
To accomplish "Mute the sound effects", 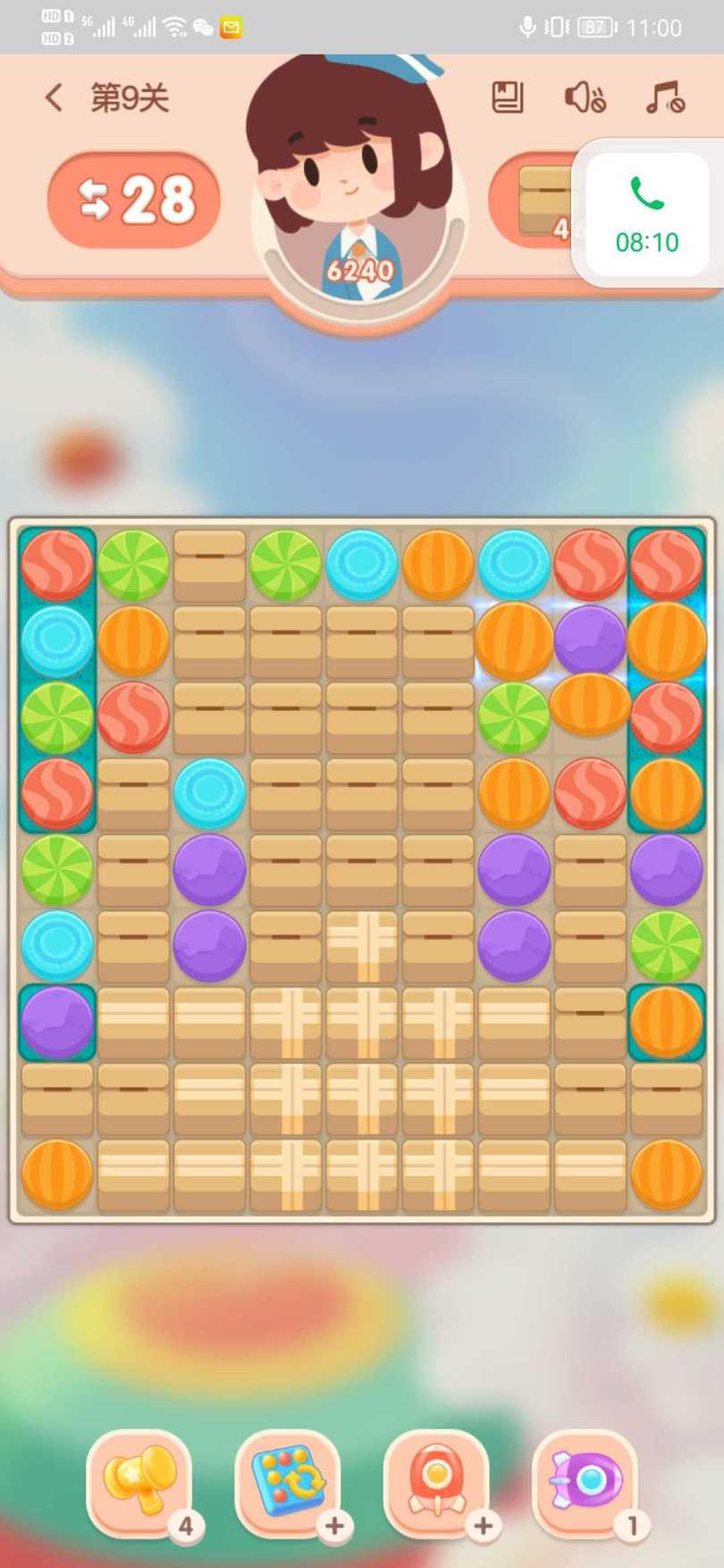I will (x=585, y=97).
